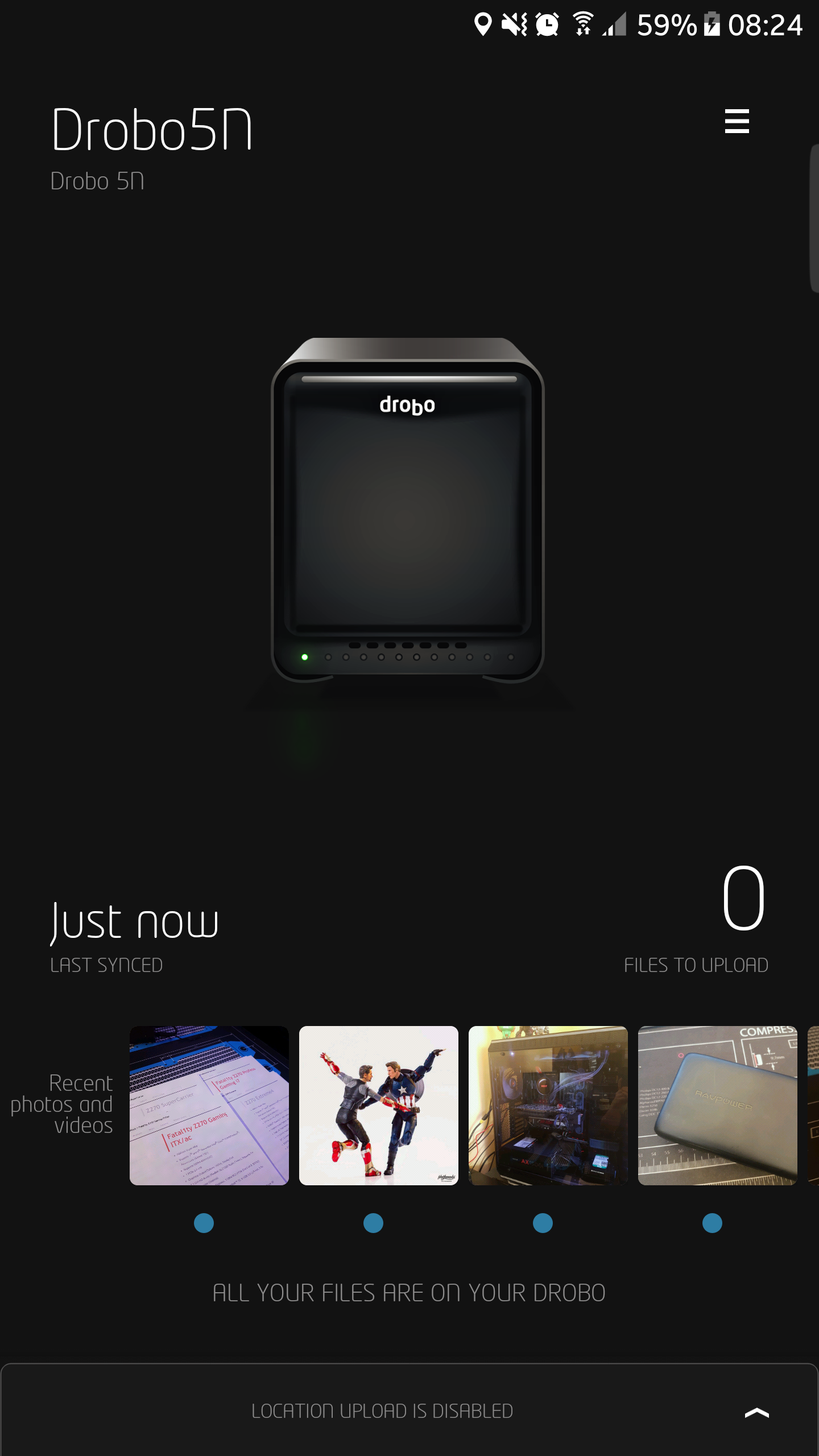
Task: Open the motherboard brochure photo thumbnail
Action: pos(209,1105)
